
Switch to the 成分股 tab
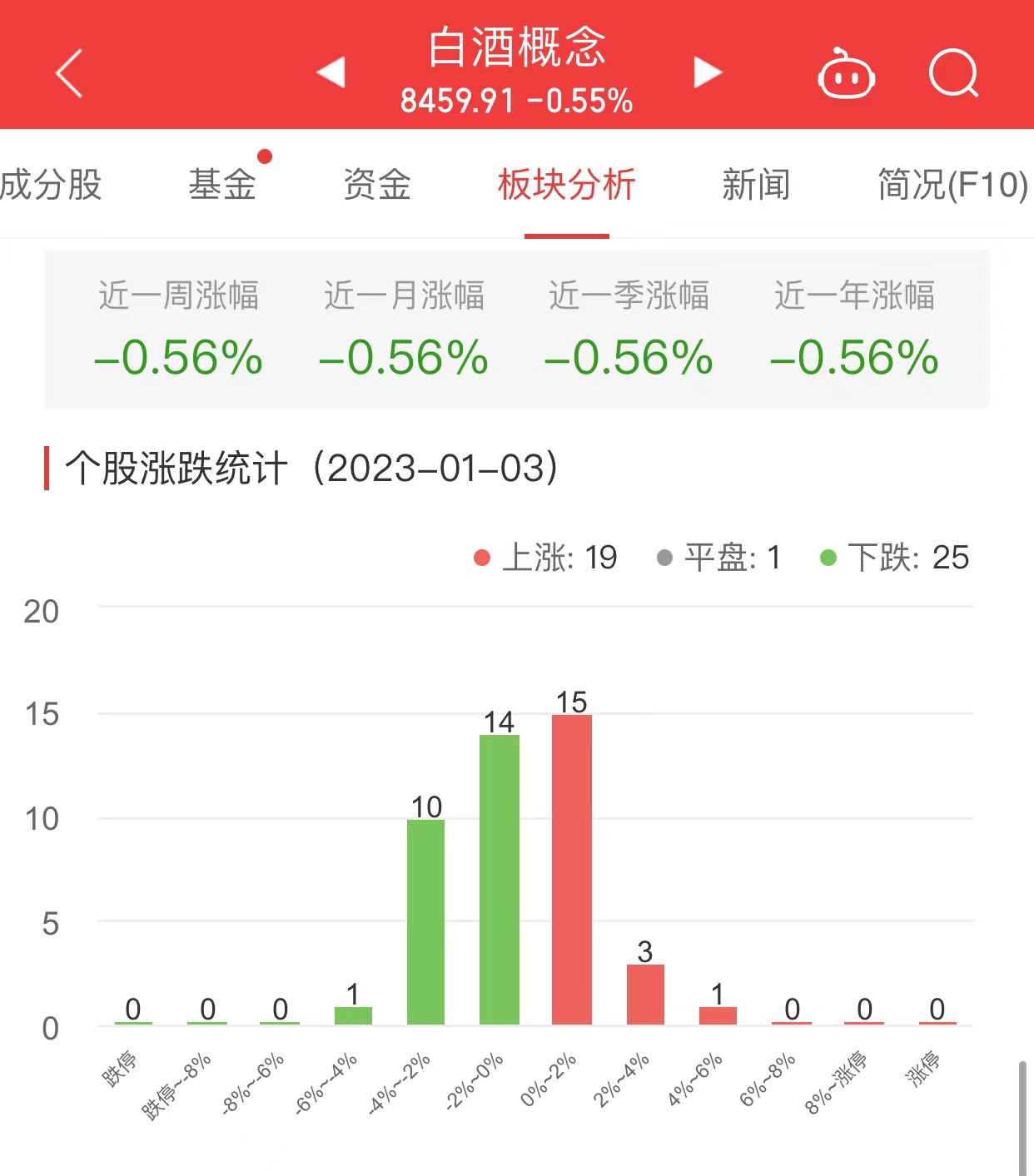pyautogui.click(x=50, y=185)
